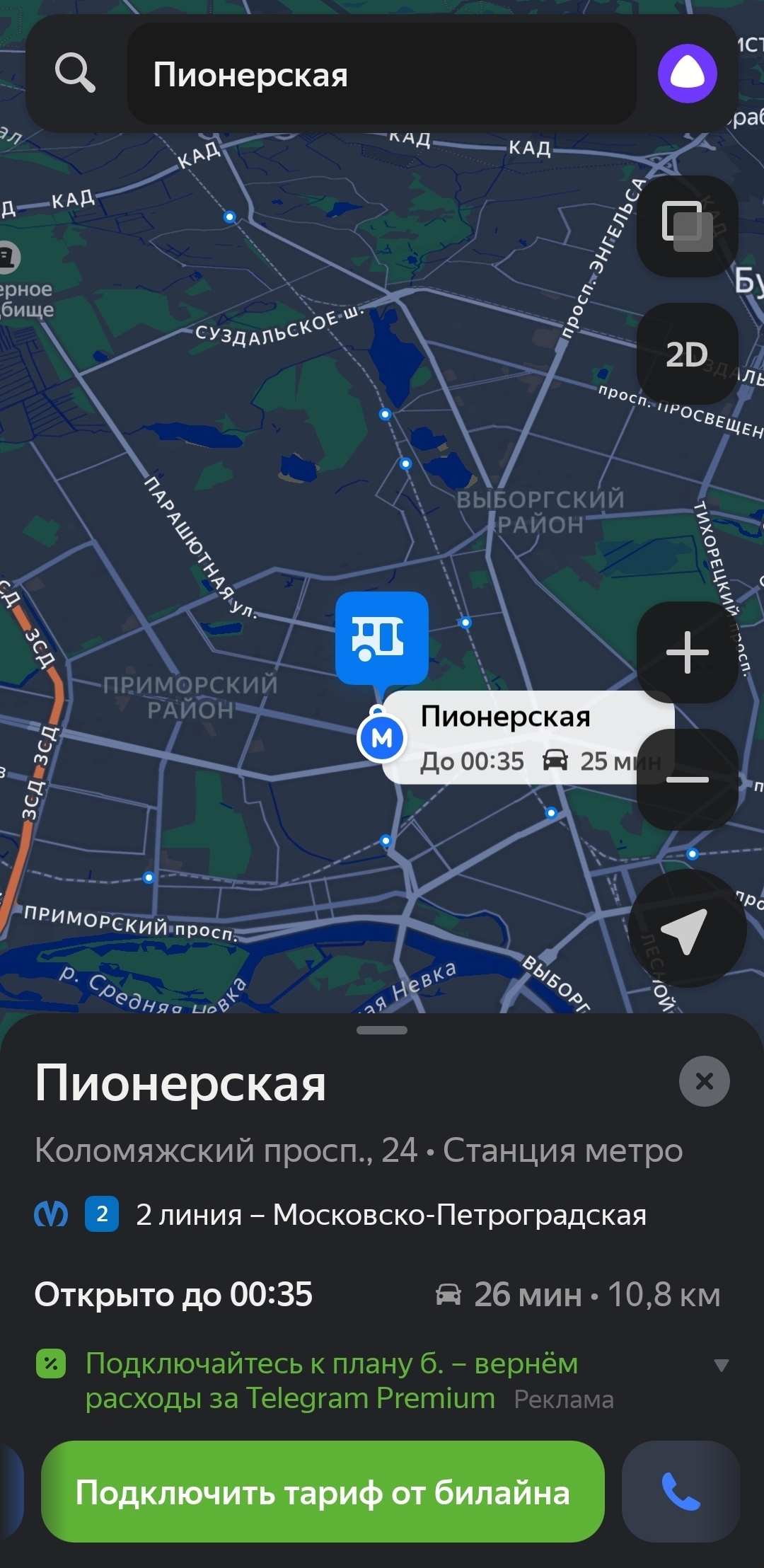
Task: Open the Alice voice assistant
Action: coord(687,74)
